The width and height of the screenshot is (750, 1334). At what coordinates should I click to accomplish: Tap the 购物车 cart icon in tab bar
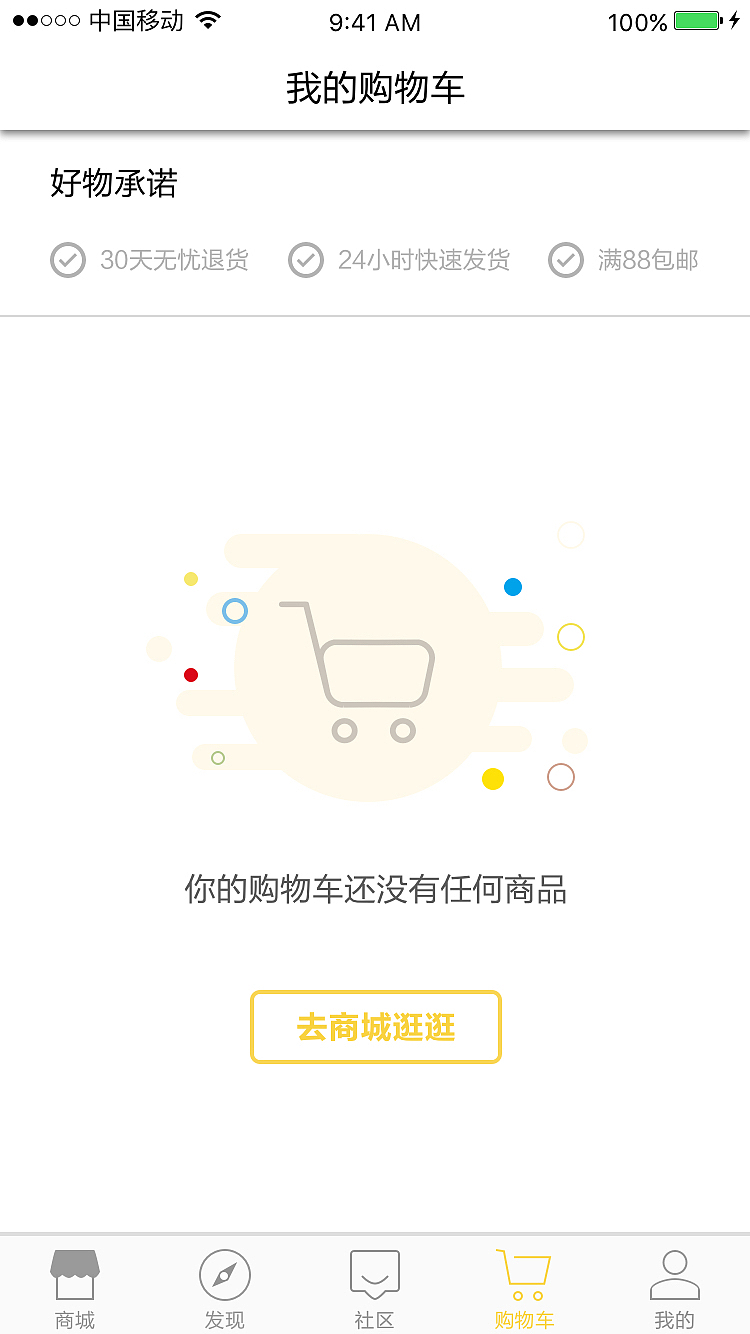[x=524, y=1270]
